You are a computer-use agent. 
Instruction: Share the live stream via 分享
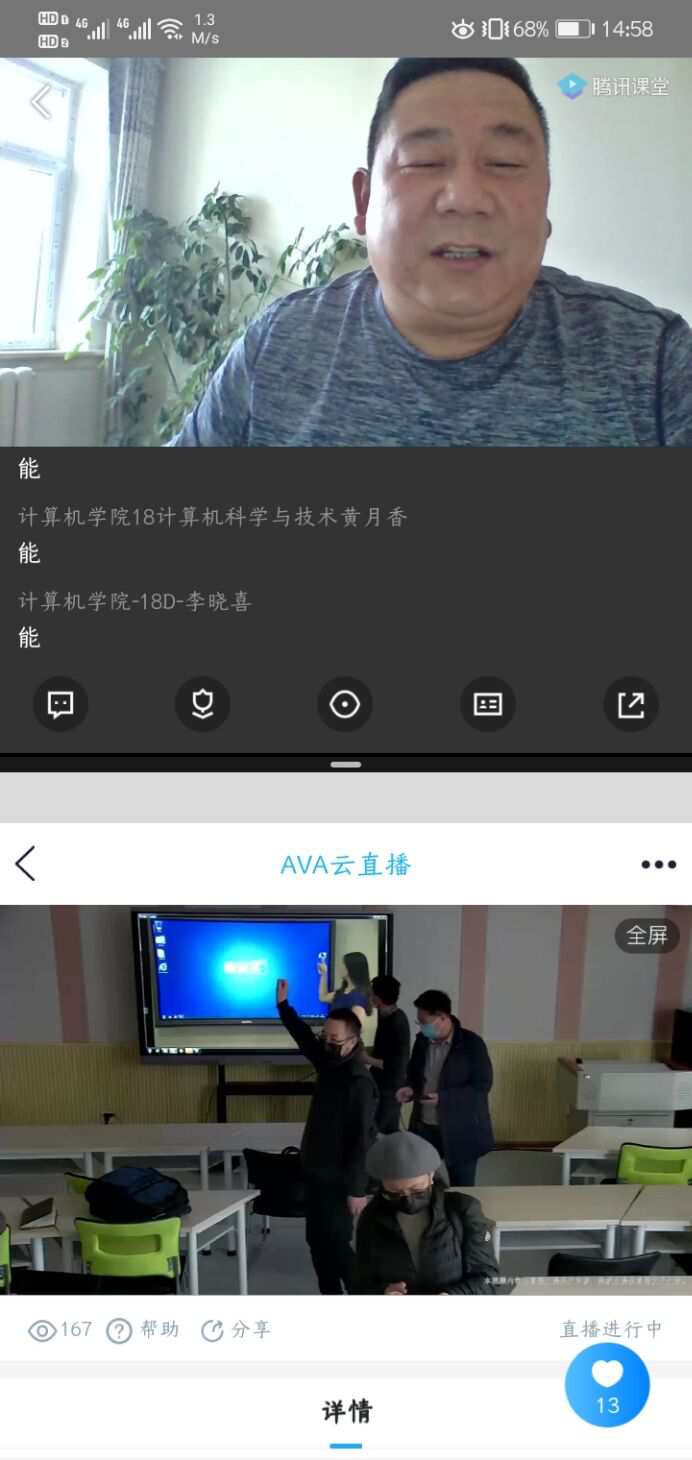tap(236, 1330)
